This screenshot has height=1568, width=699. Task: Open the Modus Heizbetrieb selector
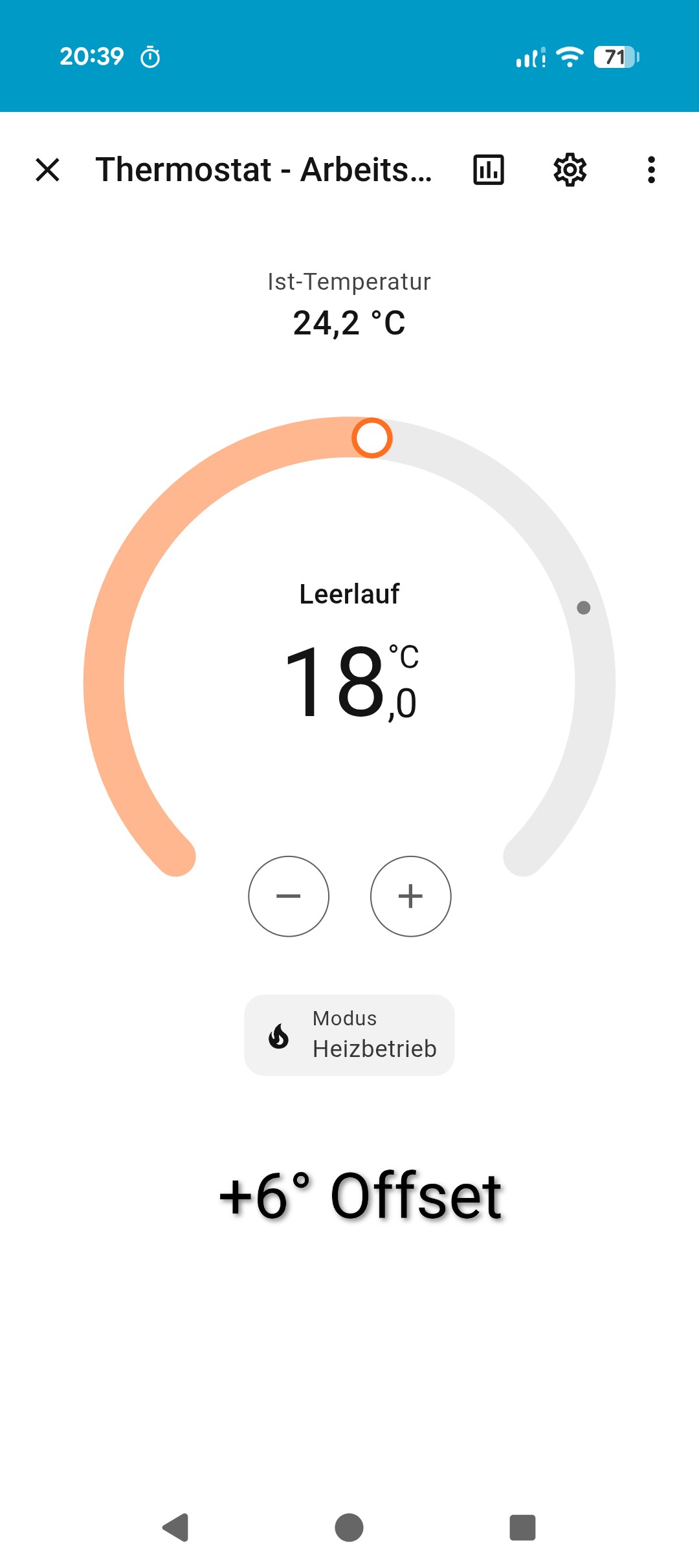(349, 1035)
